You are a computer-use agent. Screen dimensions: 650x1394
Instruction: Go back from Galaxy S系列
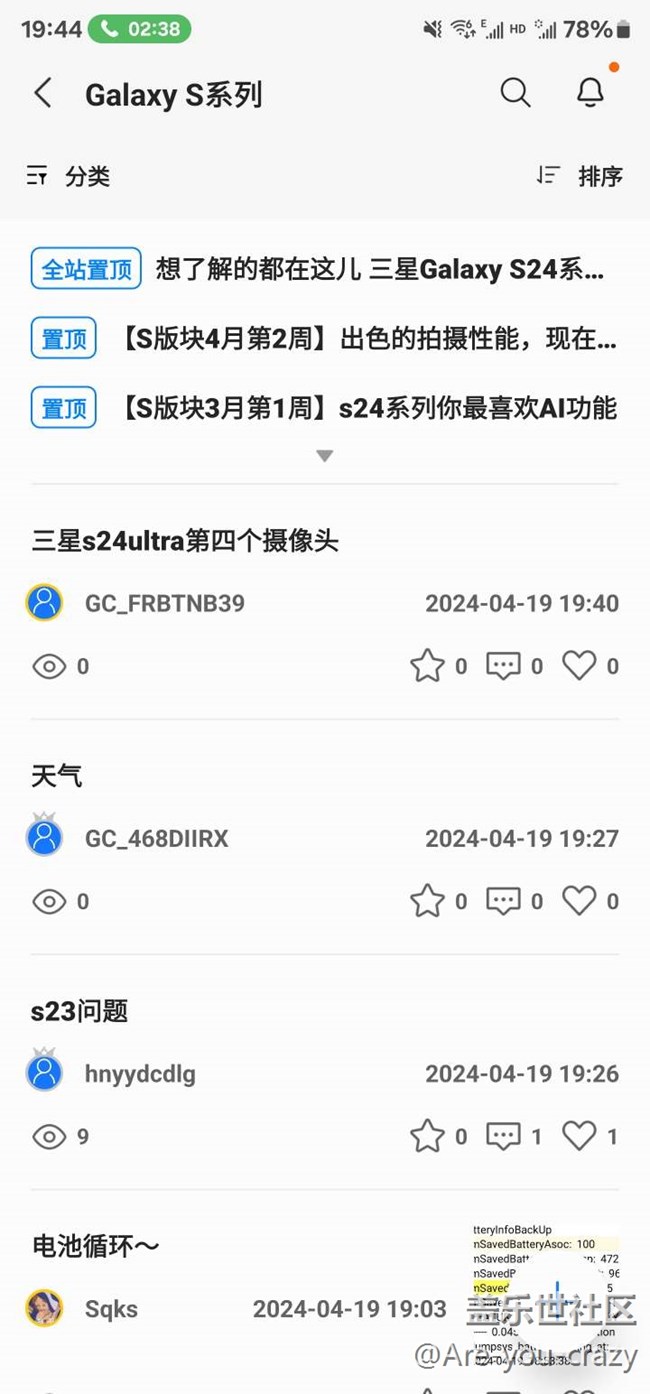pyautogui.click(x=43, y=94)
